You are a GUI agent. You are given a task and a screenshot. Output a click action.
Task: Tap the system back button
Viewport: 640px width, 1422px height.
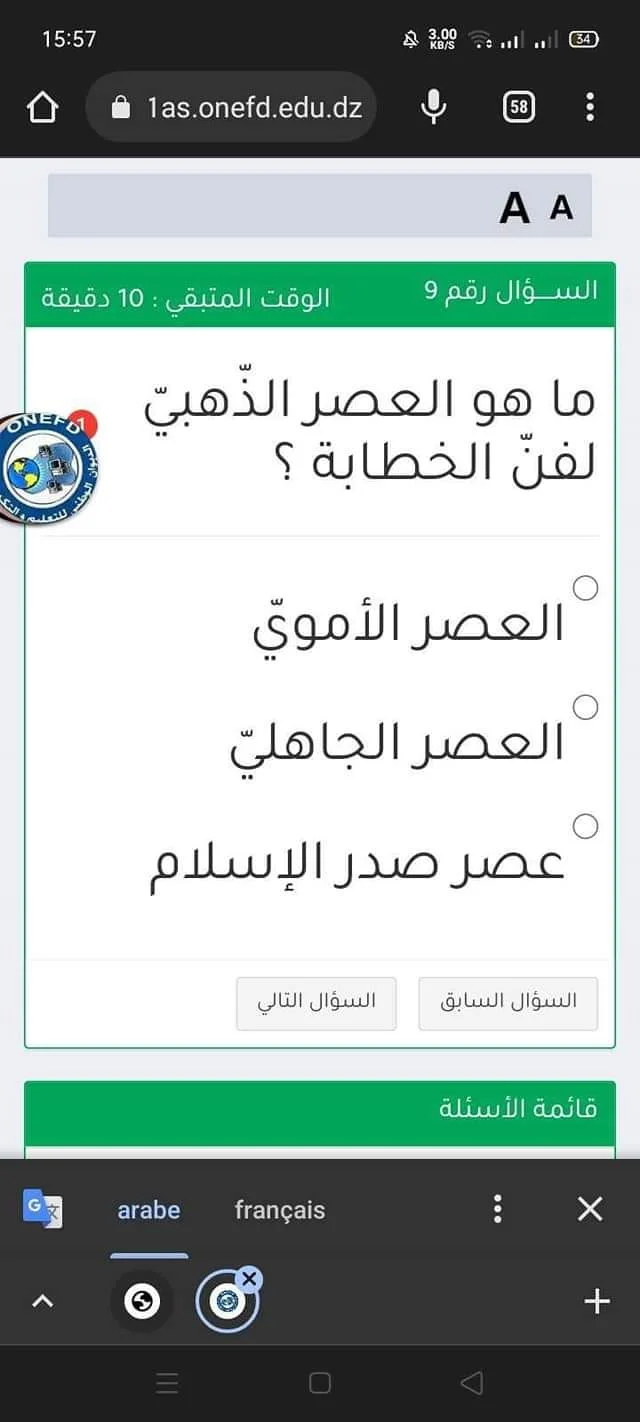tap(472, 1383)
